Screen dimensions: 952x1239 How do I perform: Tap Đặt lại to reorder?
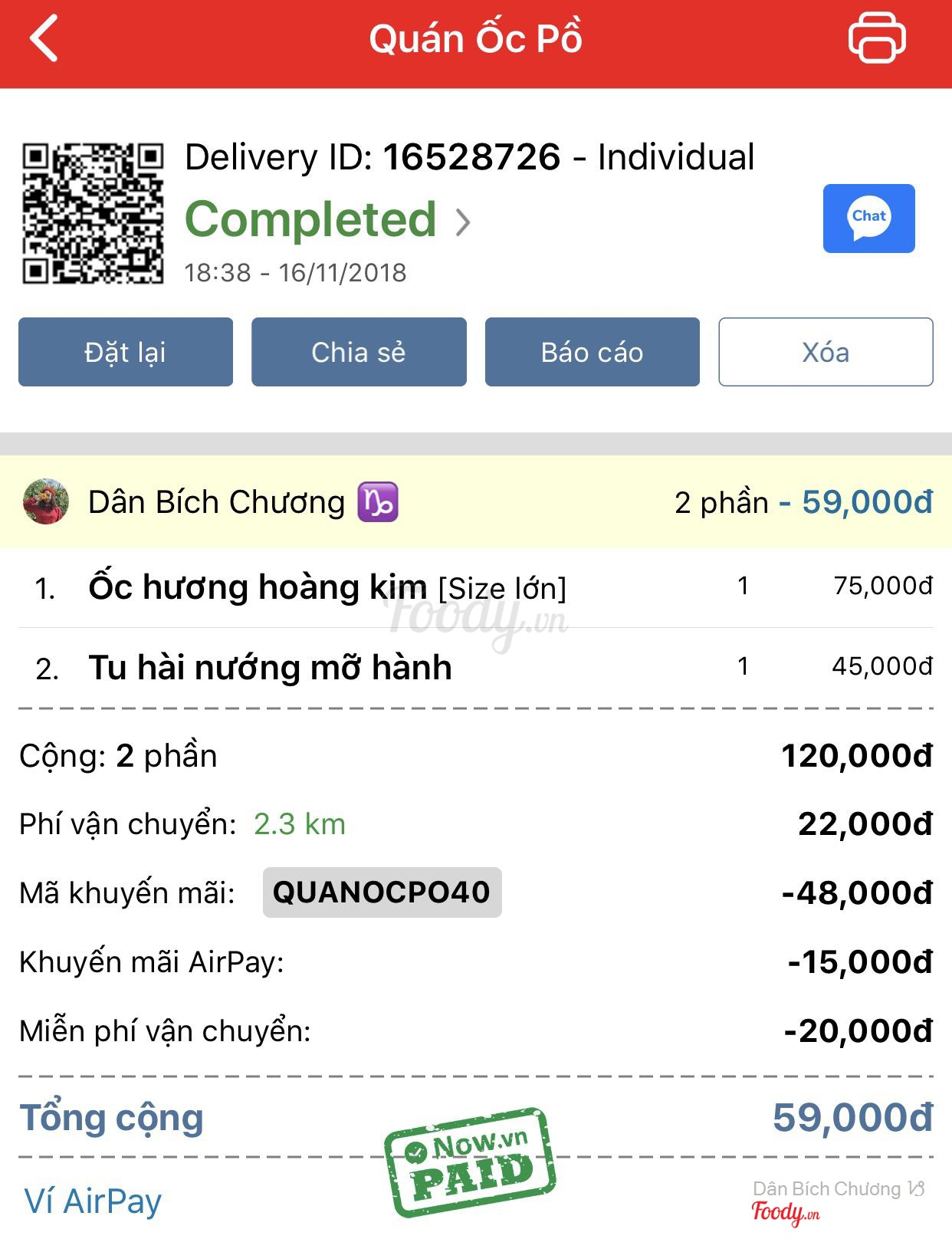pyautogui.click(x=126, y=352)
